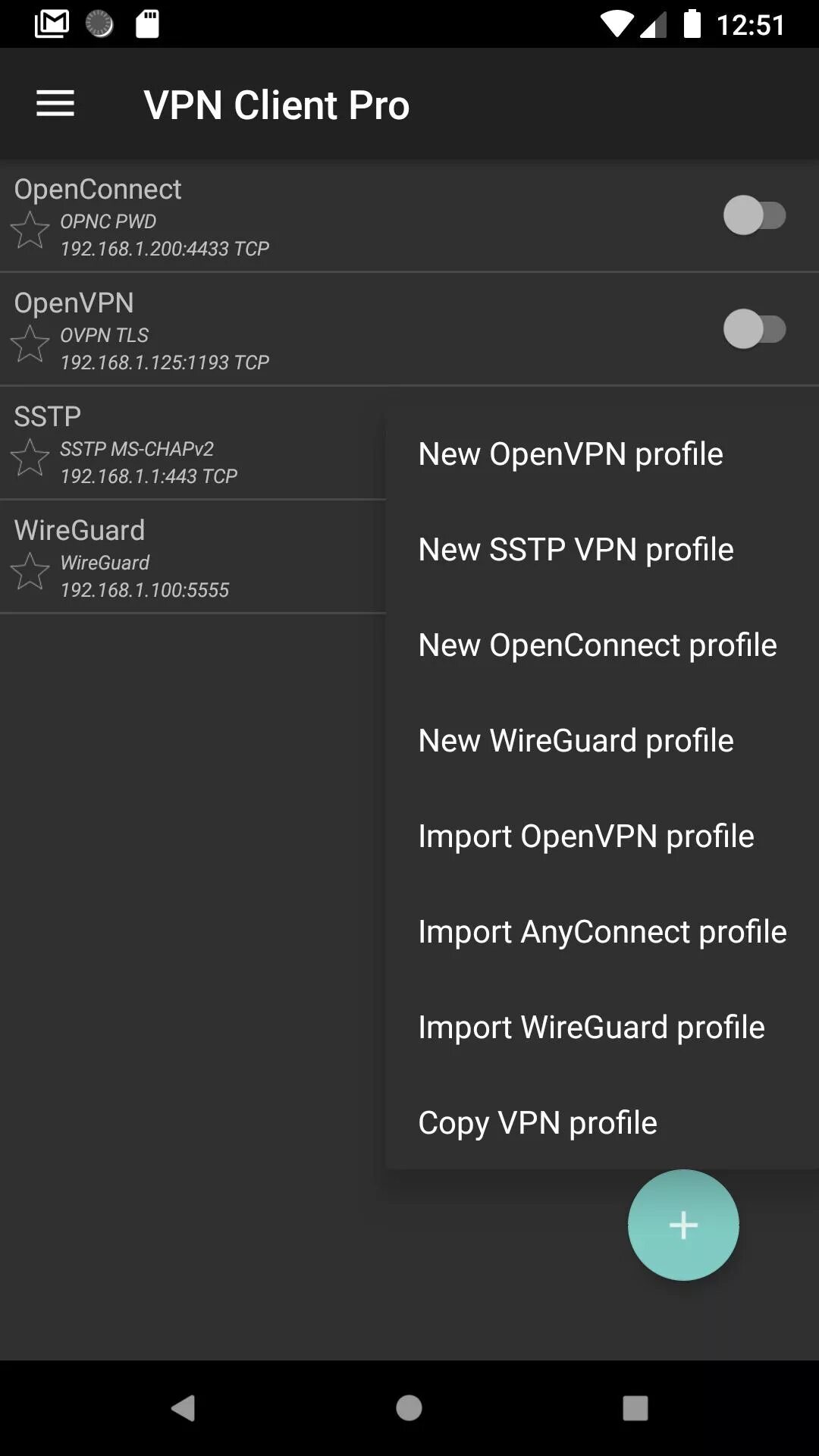
Task: Add a New WireGuard profile
Action: tap(576, 741)
